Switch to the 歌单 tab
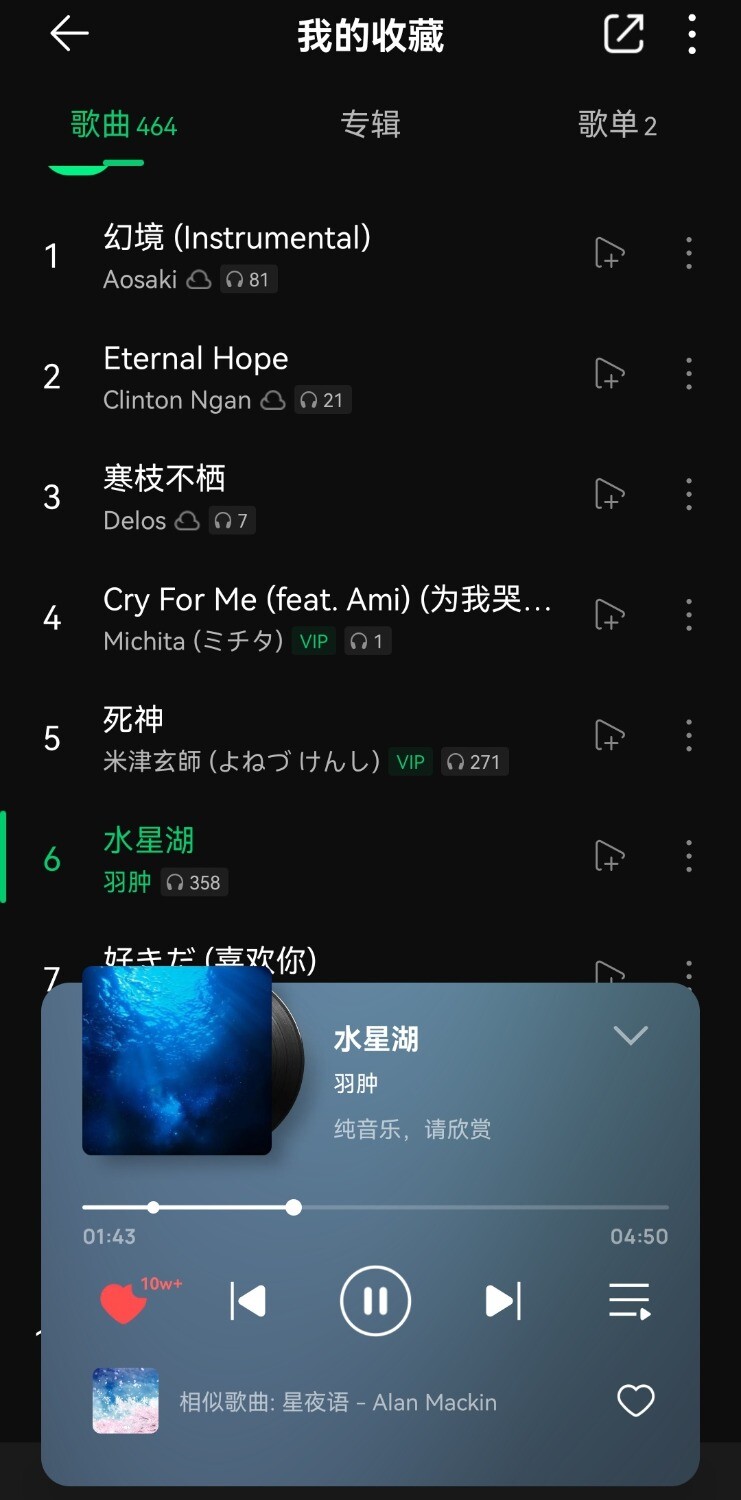741x1500 pixels. pos(616,125)
